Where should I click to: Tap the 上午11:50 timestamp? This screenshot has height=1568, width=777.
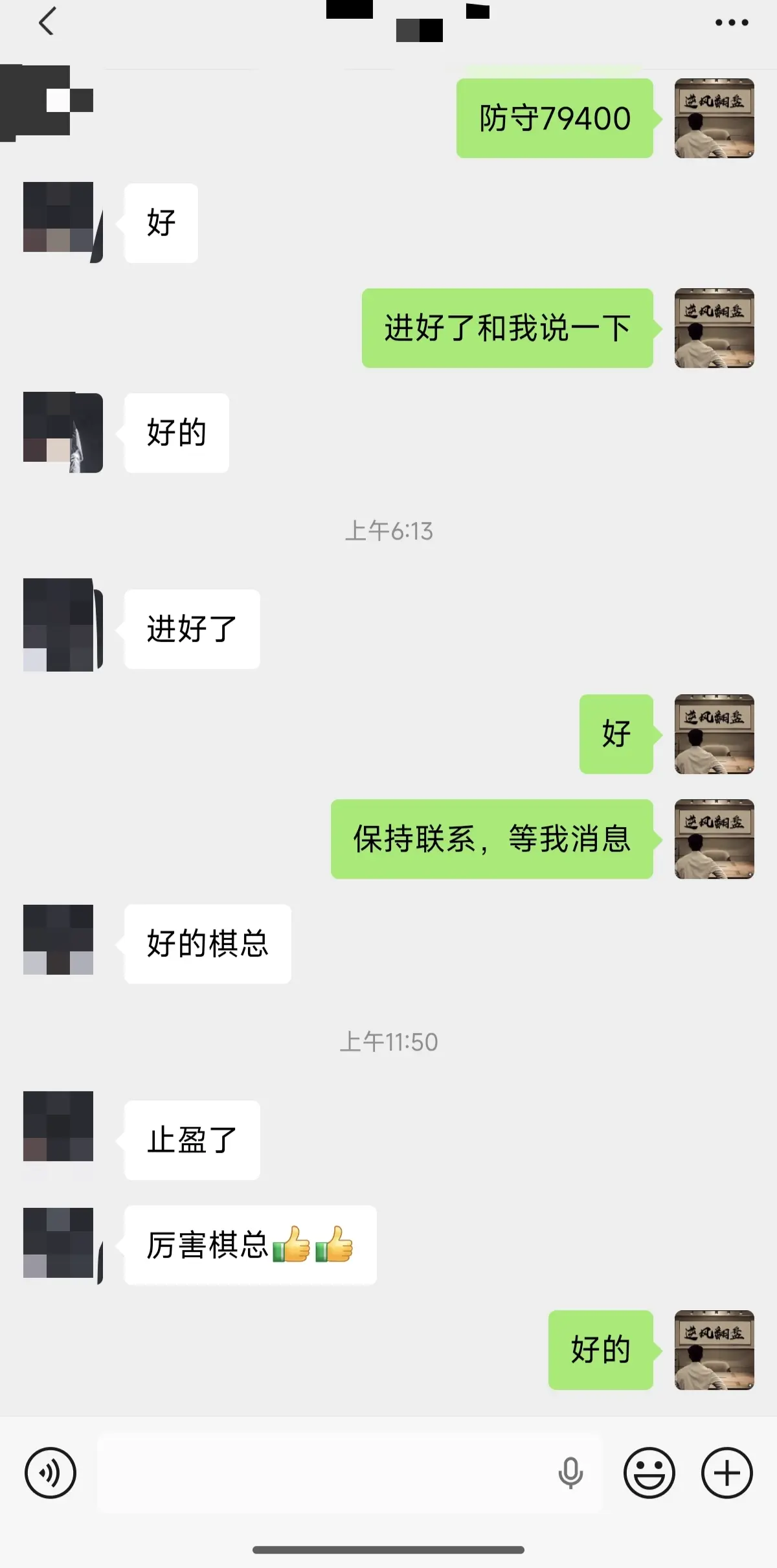pyautogui.click(x=388, y=1040)
